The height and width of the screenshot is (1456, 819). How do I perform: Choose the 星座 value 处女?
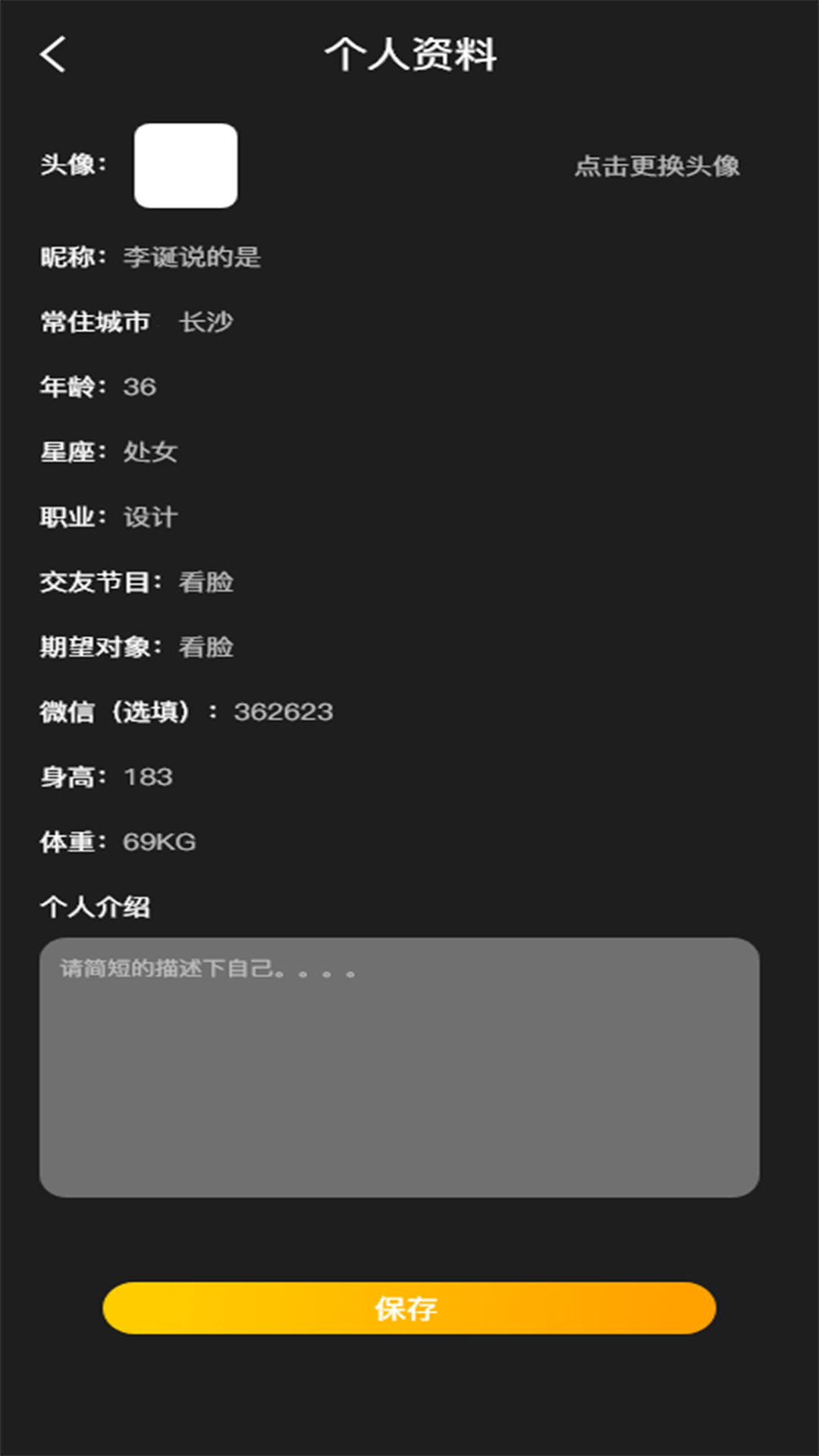point(151,451)
